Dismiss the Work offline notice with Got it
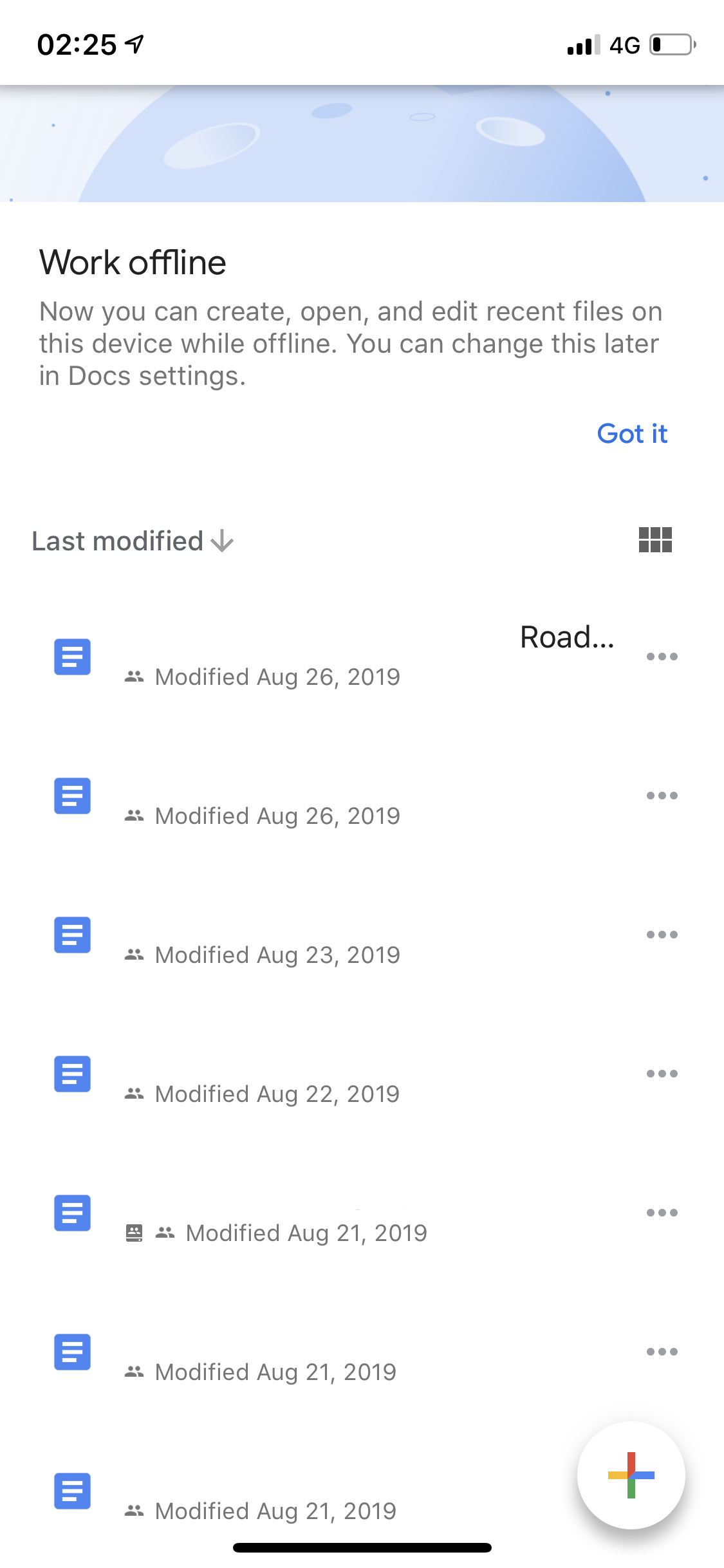Viewport: 724px width, 1568px height. point(632,434)
